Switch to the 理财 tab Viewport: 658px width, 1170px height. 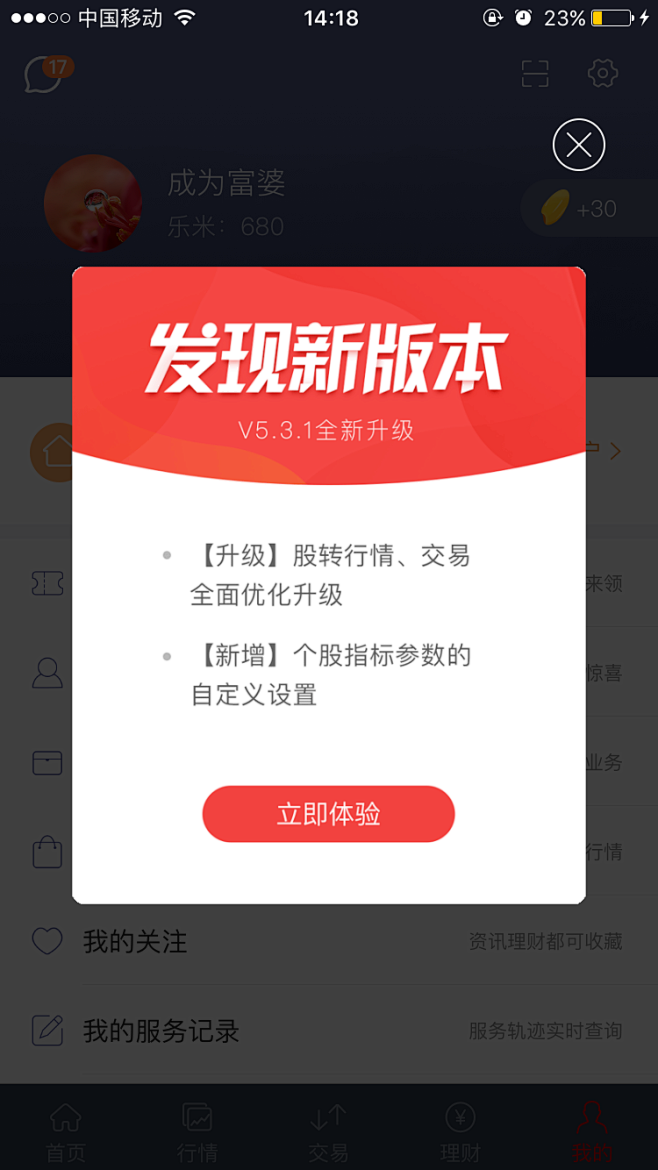pos(460,1132)
